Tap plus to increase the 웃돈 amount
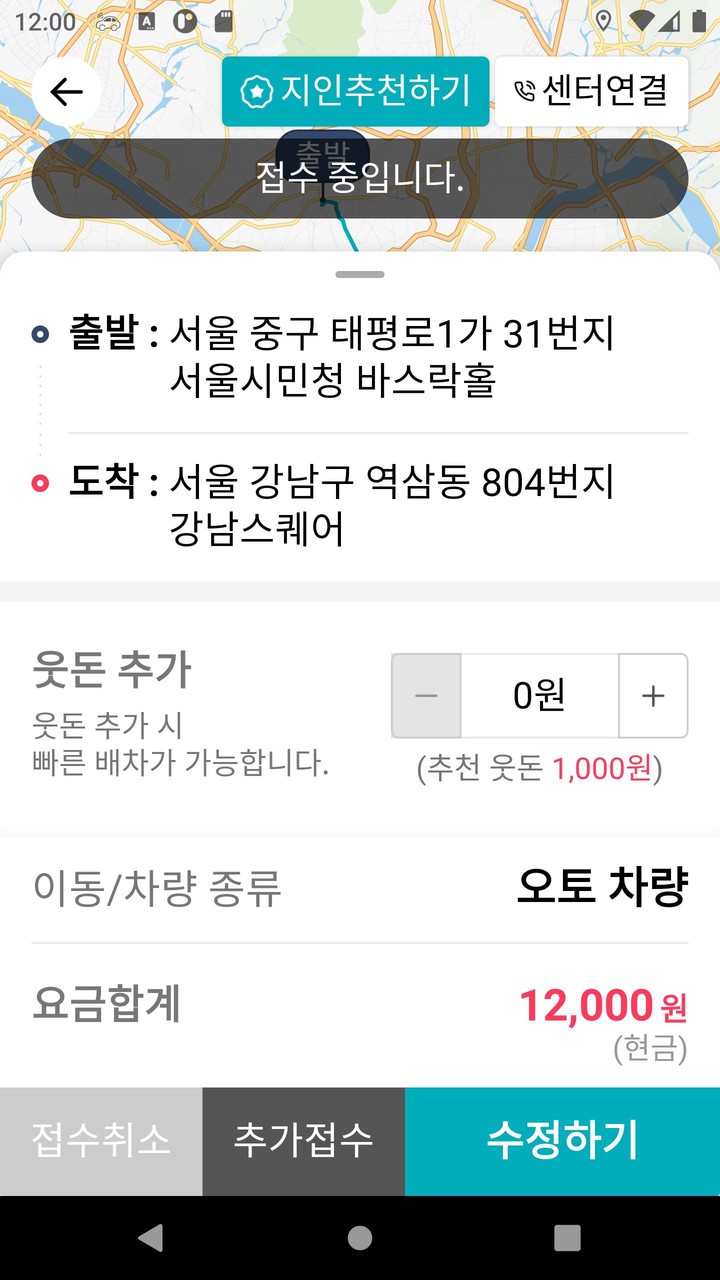Viewport: 720px width, 1280px height. 654,696
